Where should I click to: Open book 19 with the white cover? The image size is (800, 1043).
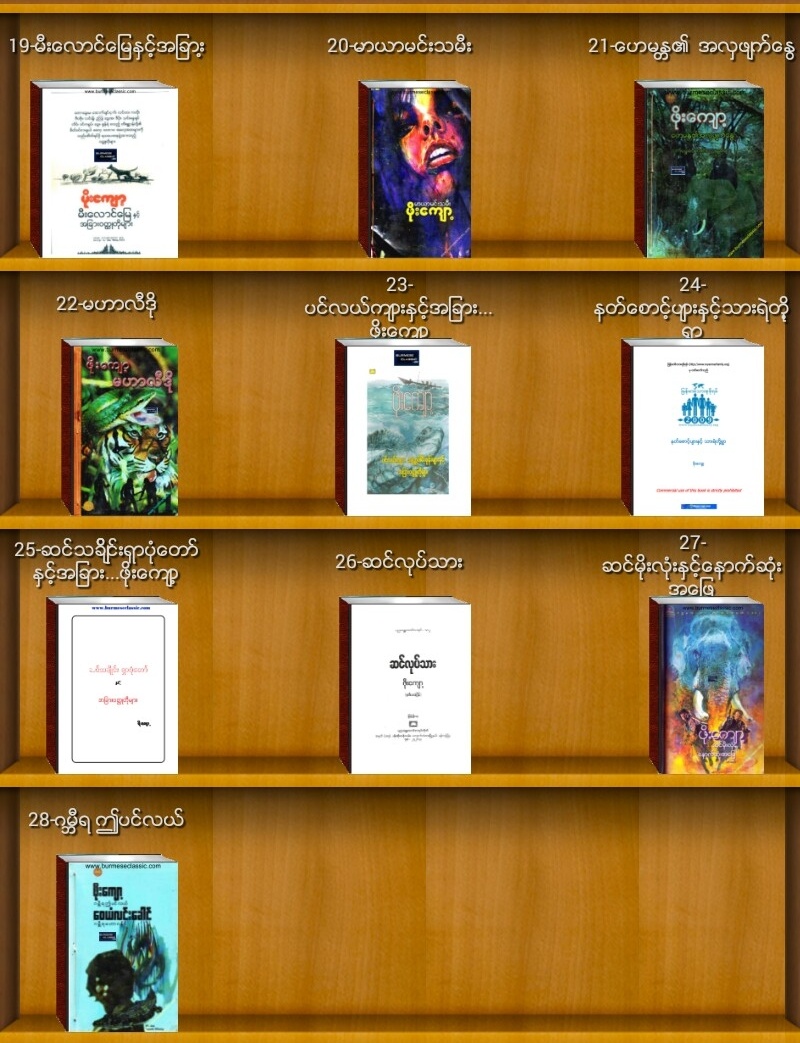pos(106,170)
